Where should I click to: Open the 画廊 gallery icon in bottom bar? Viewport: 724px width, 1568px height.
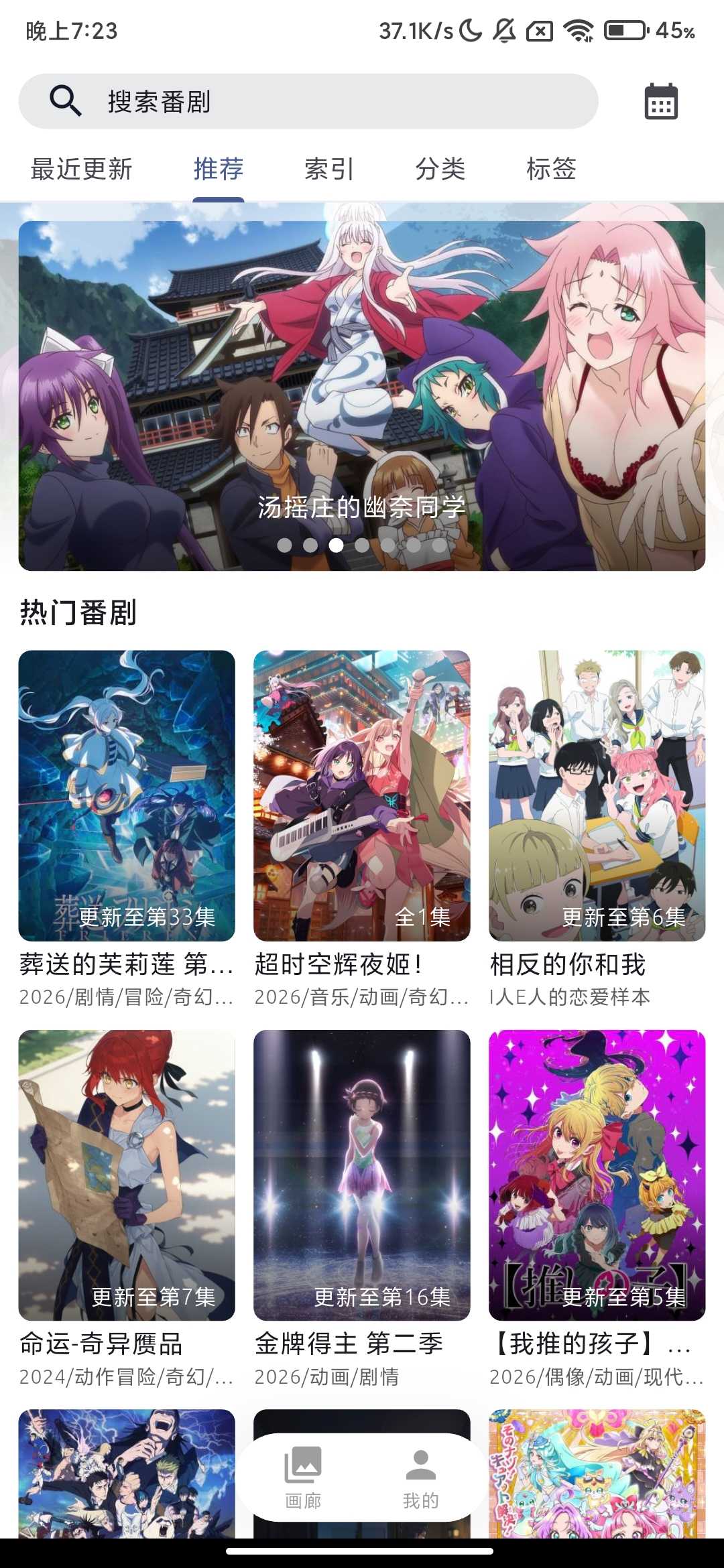click(302, 1463)
